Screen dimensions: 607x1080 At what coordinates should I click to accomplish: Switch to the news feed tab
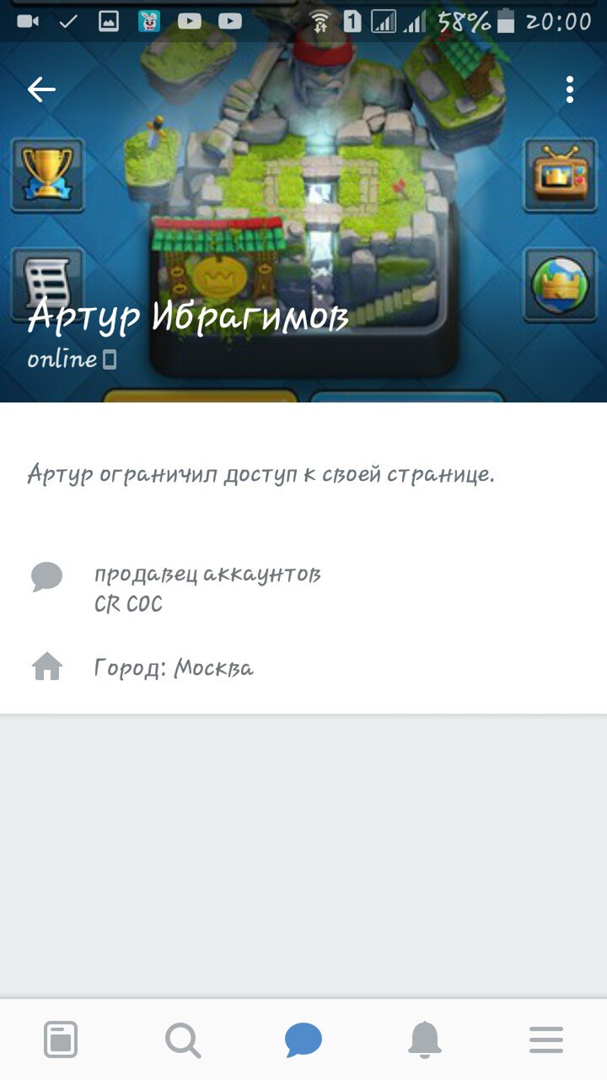click(61, 1040)
